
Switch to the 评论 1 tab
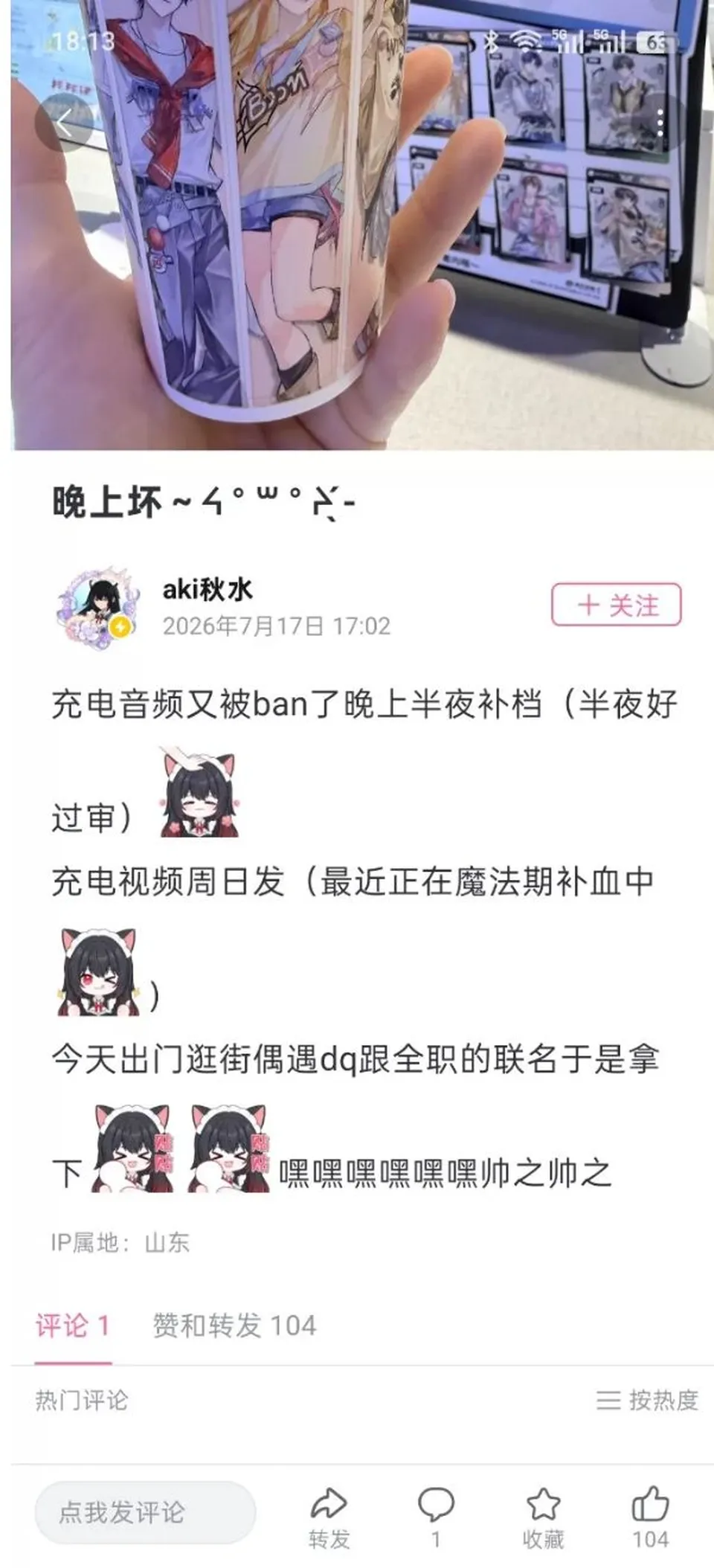point(73,1326)
